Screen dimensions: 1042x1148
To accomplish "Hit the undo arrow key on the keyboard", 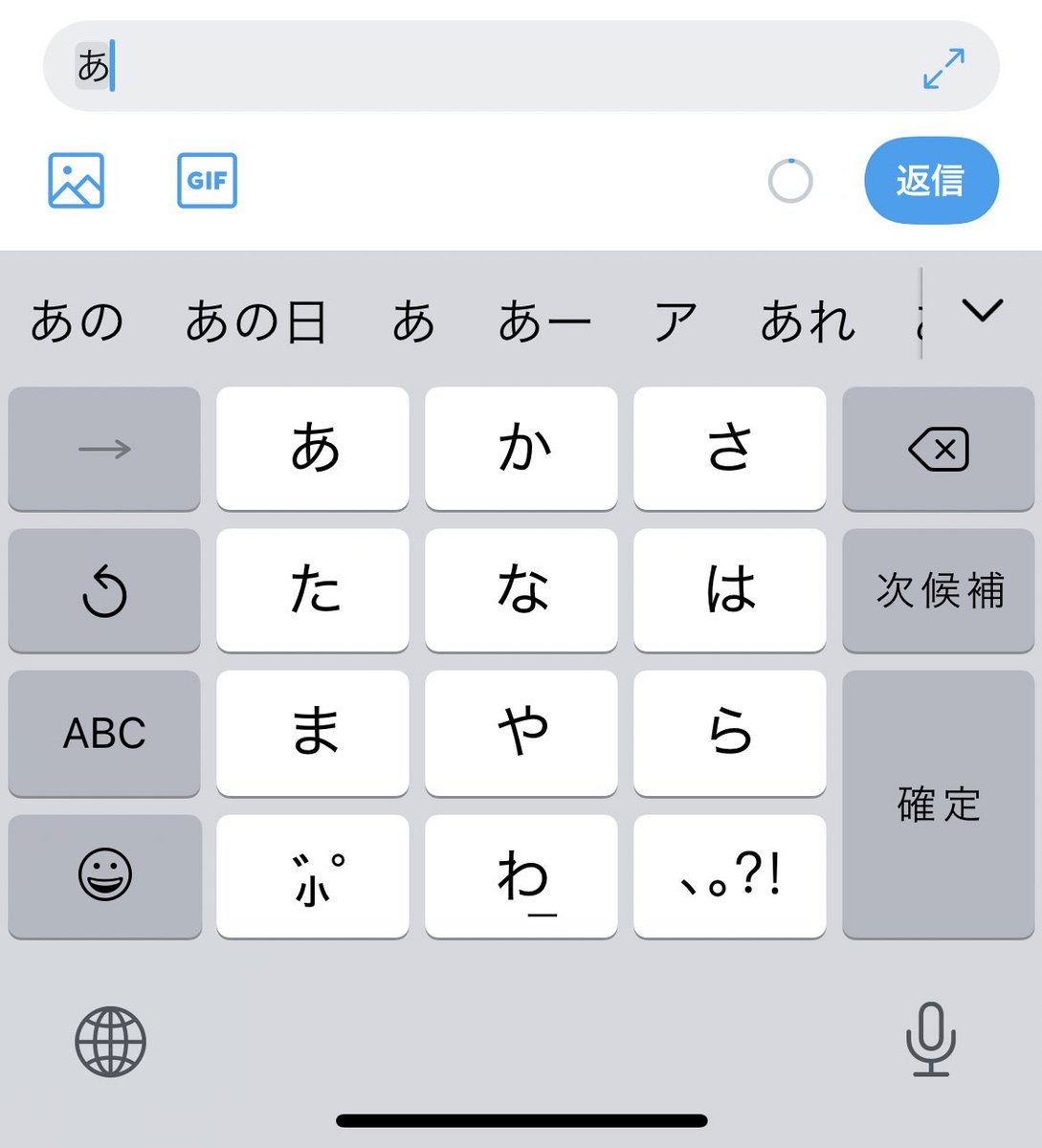I will click(x=104, y=590).
